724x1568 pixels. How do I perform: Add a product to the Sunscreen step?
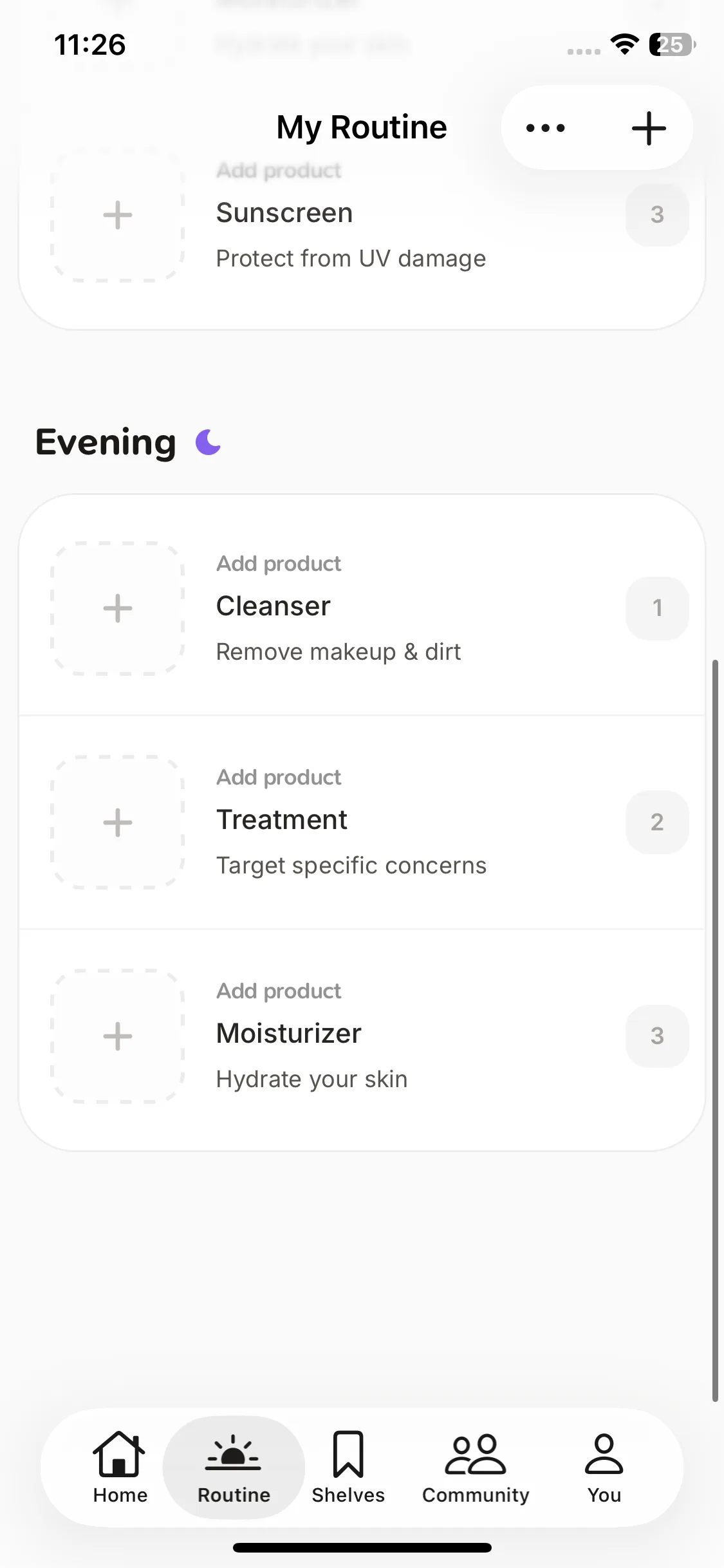pyautogui.click(x=118, y=215)
